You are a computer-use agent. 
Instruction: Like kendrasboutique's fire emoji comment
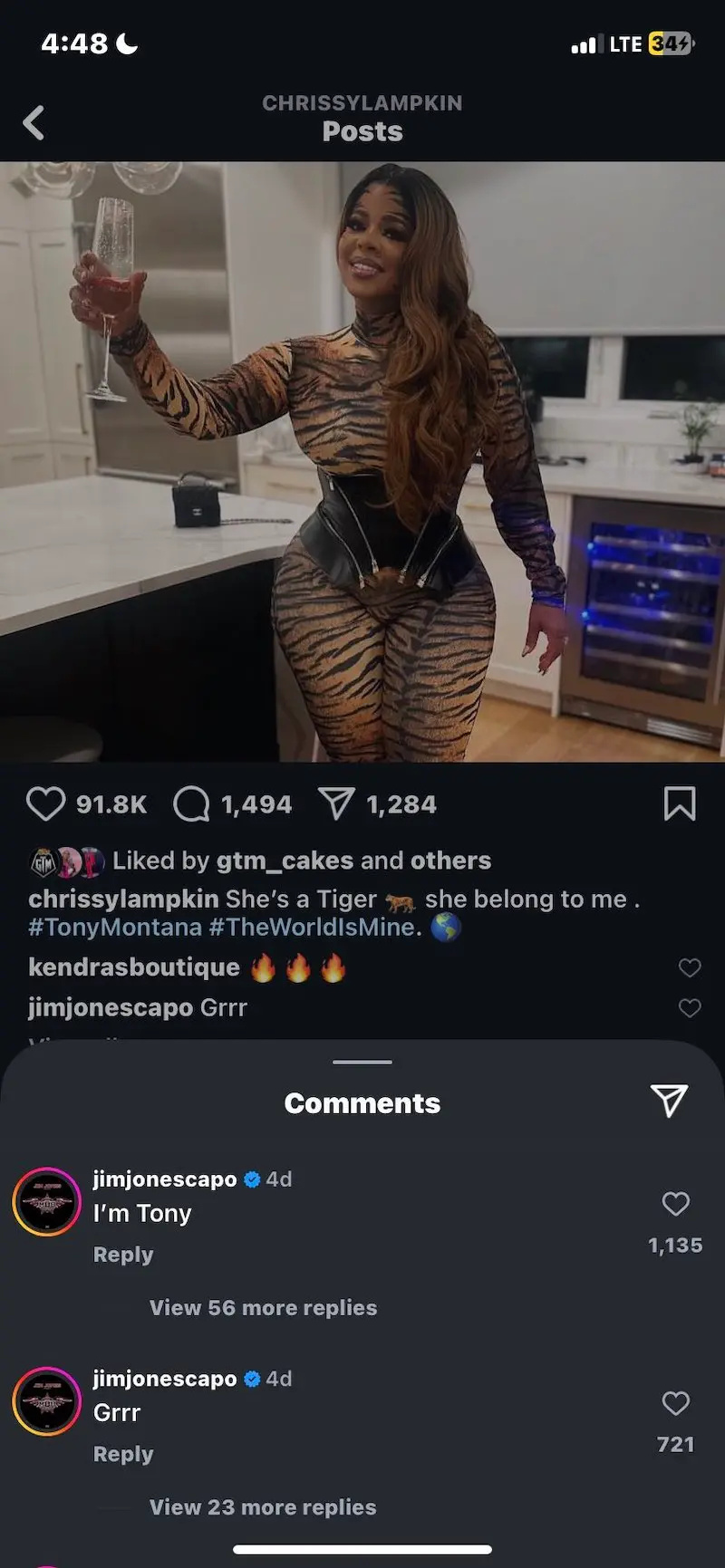[x=690, y=967]
